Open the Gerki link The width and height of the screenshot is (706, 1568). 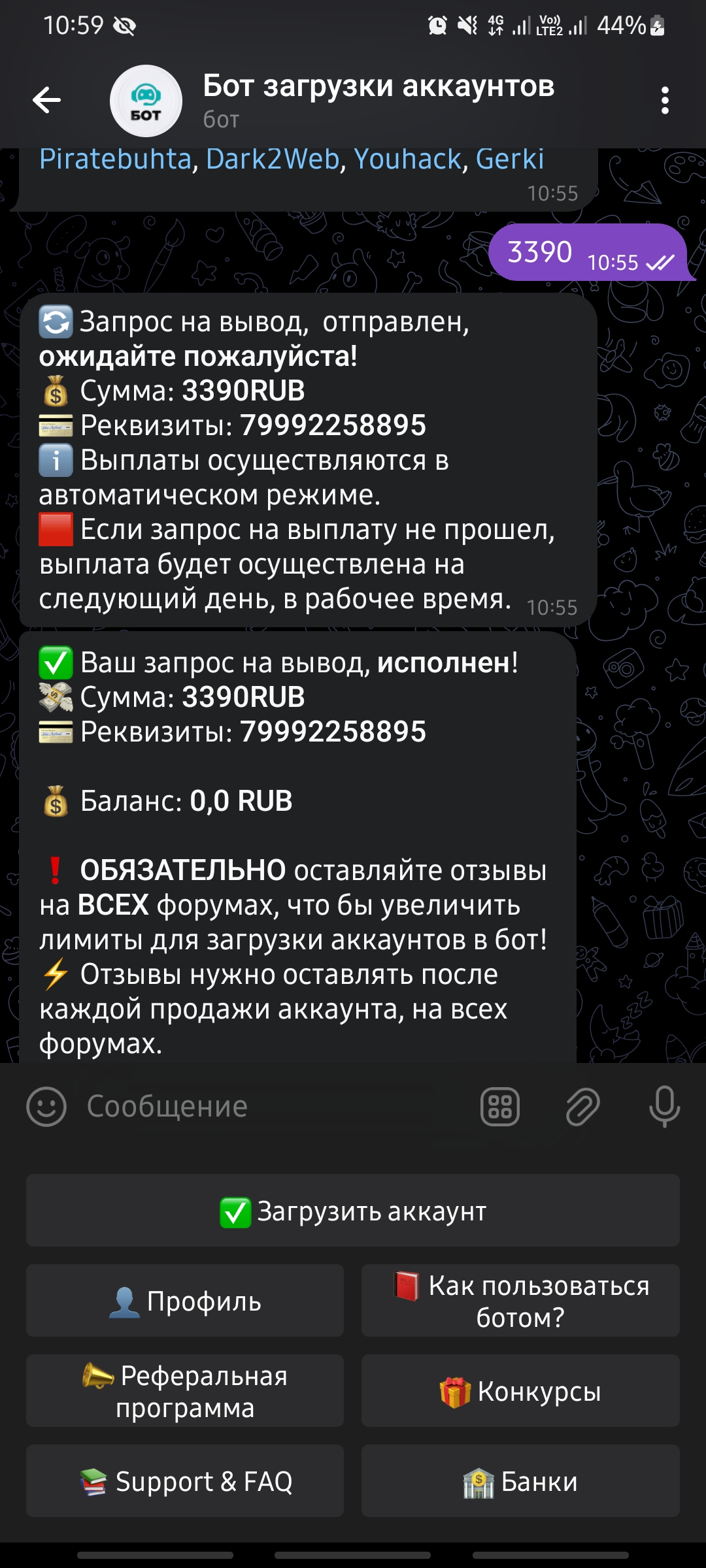pyautogui.click(x=510, y=159)
